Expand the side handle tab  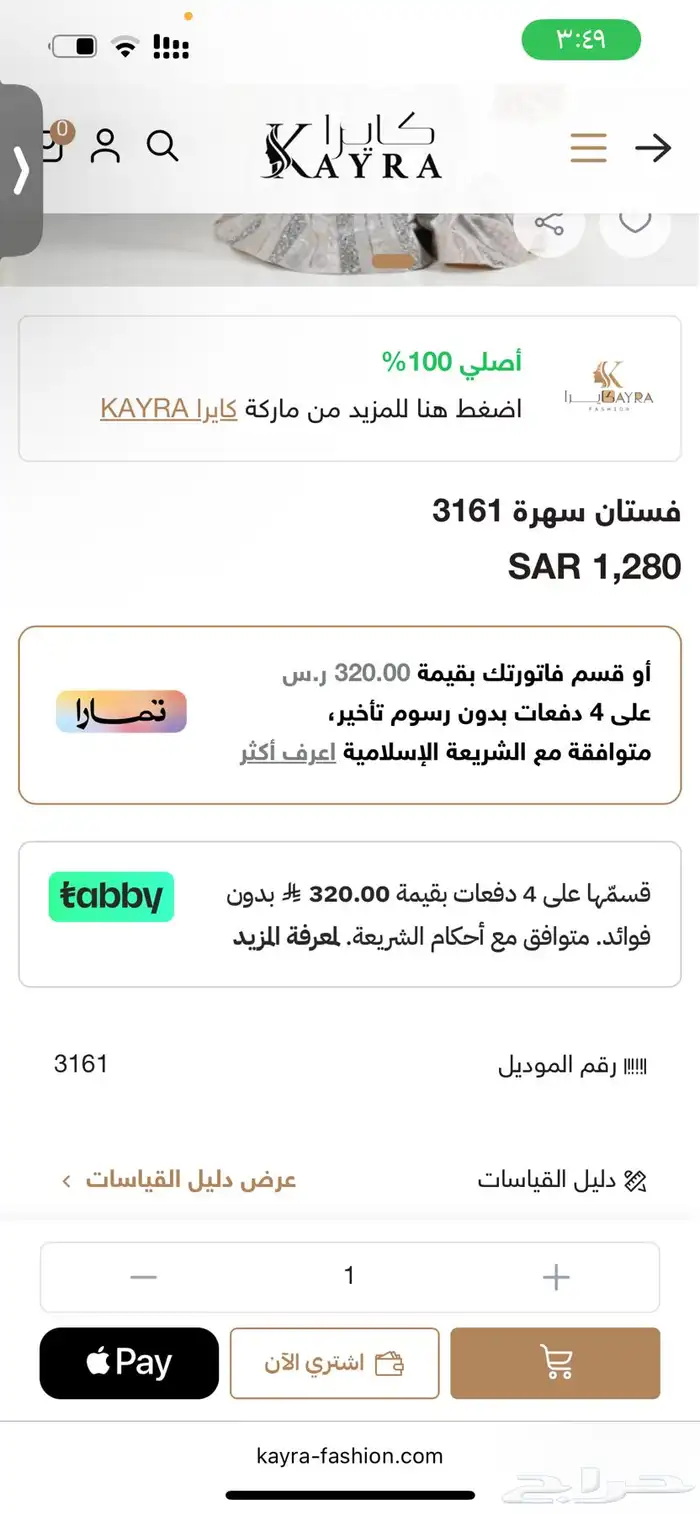point(20,170)
